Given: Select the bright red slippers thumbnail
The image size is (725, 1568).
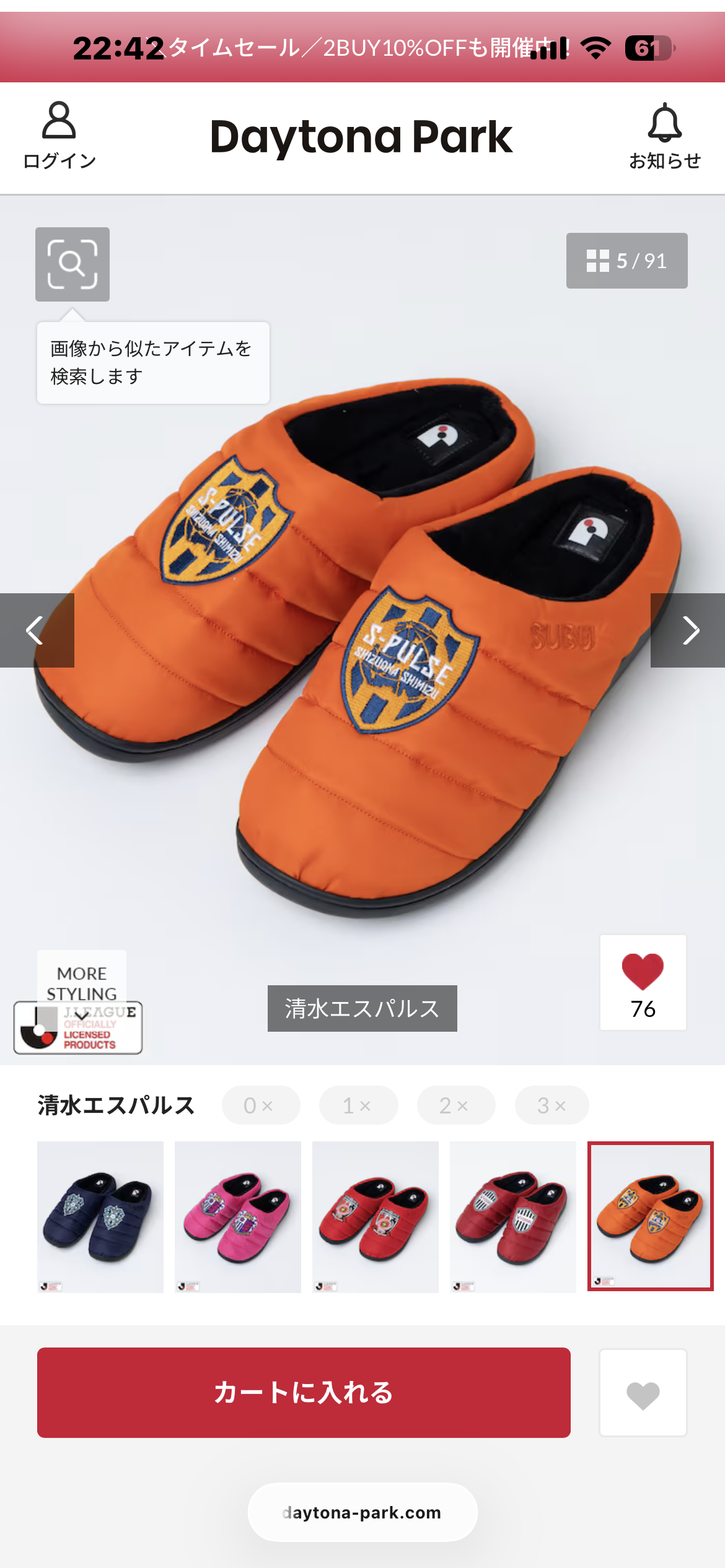Looking at the screenshot, I should tap(376, 1216).
